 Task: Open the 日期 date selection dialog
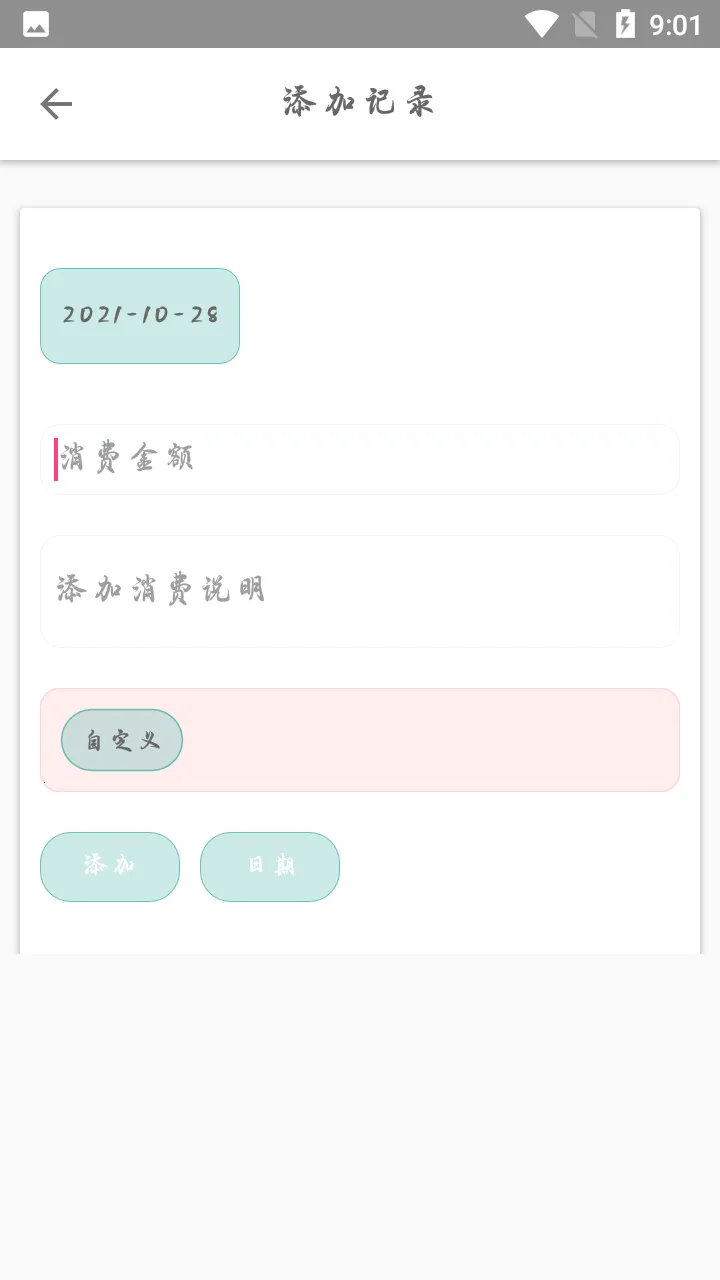269,866
